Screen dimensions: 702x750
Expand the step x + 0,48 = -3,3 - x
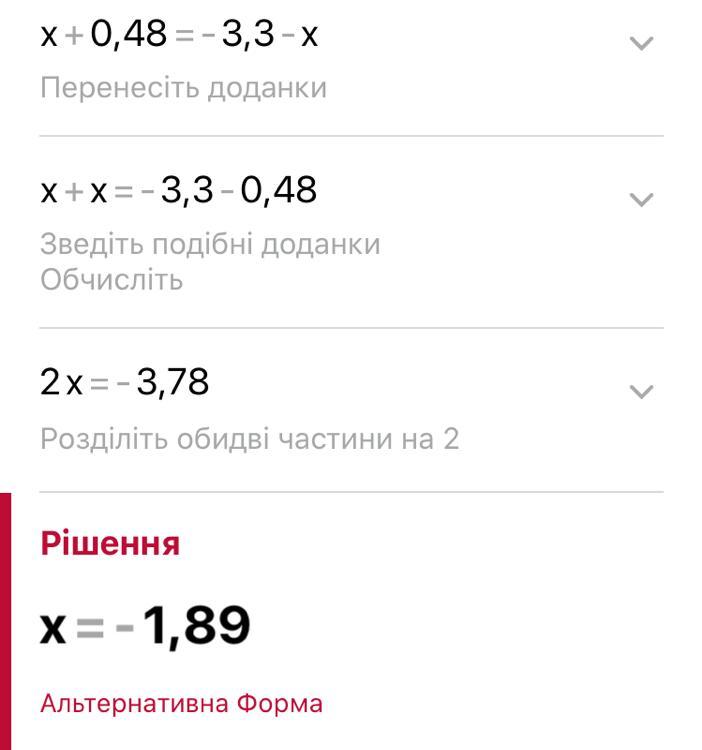641,43
